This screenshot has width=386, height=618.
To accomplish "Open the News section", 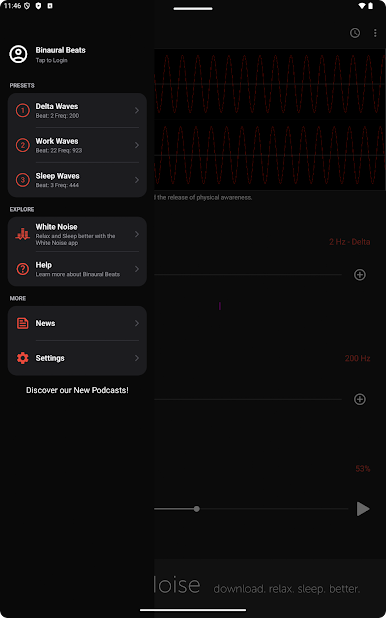I will click(x=77, y=323).
